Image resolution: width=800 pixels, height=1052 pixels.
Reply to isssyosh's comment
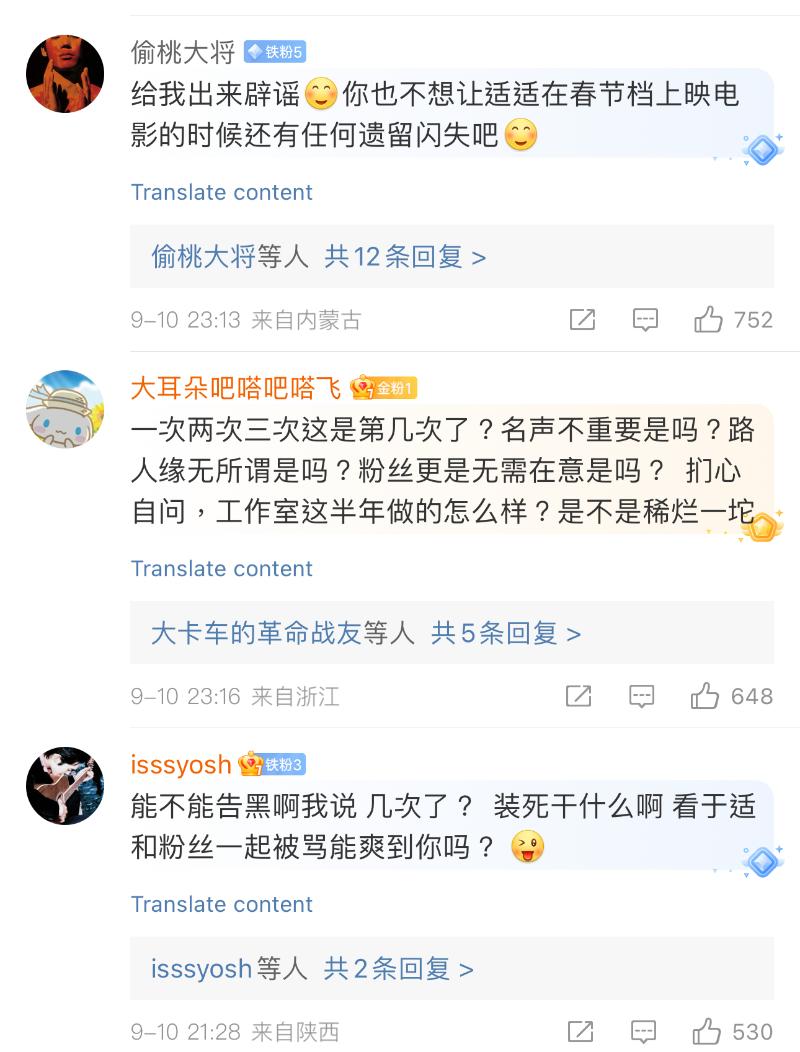click(x=643, y=1031)
